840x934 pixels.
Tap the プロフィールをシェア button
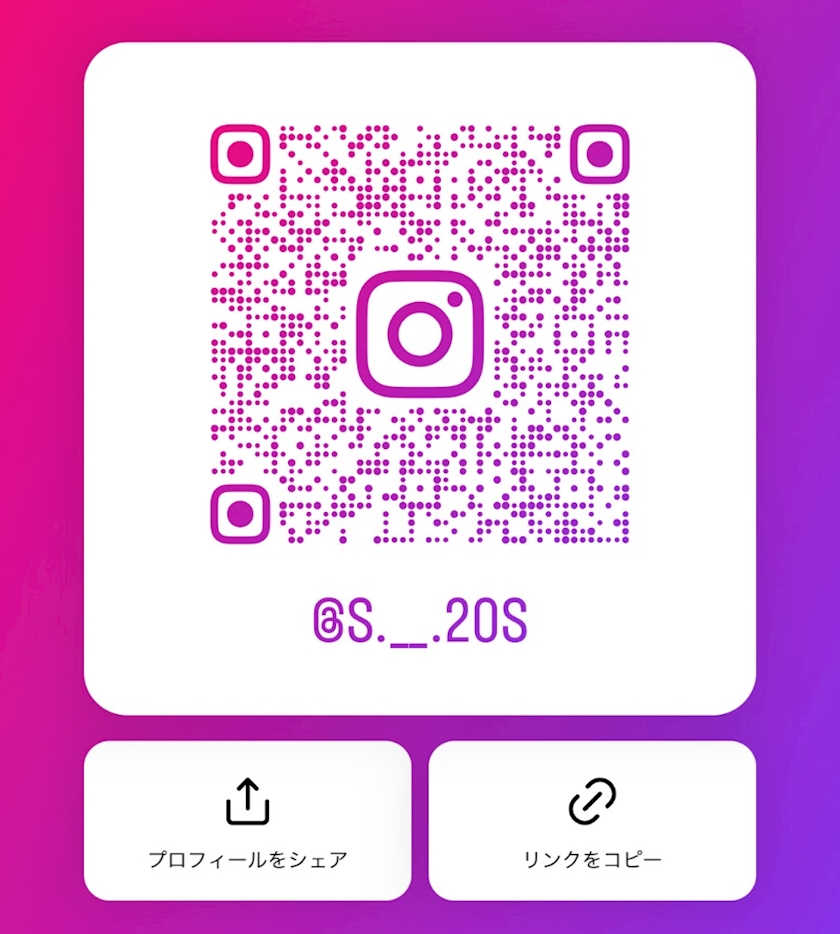click(x=247, y=820)
